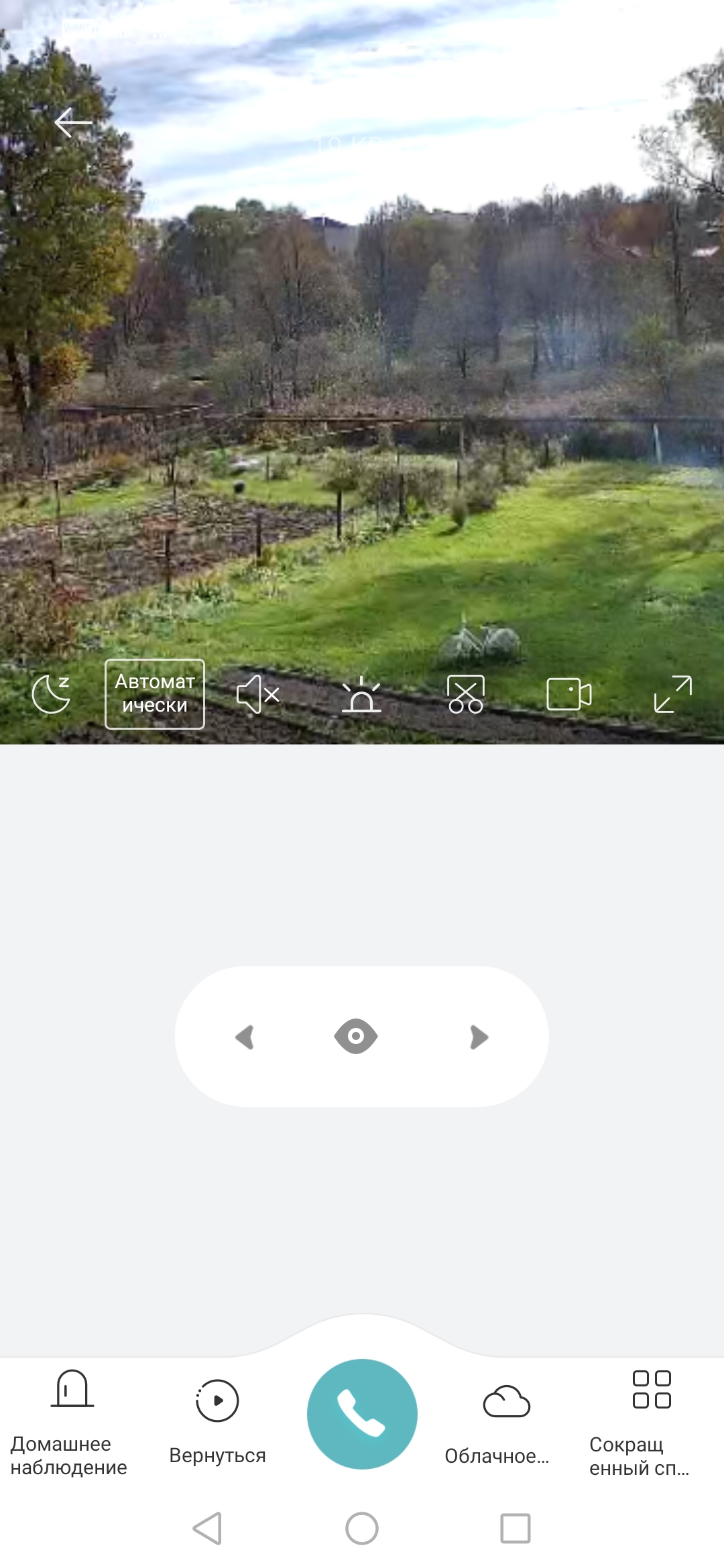Unmute the camera sound
Image resolution: width=724 pixels, height=1568 pixels.
pyautogui.click(x=258, y=694)
